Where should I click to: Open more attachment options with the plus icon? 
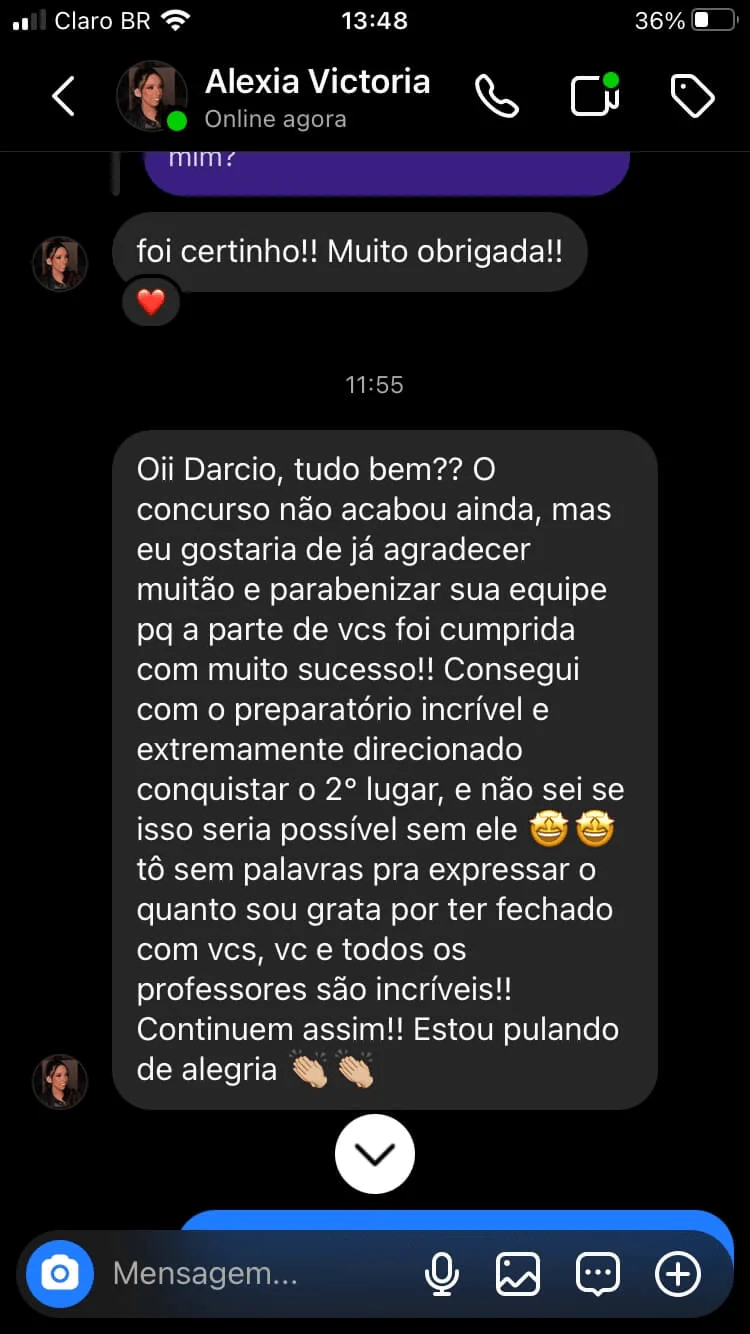tap(677, 1273)
